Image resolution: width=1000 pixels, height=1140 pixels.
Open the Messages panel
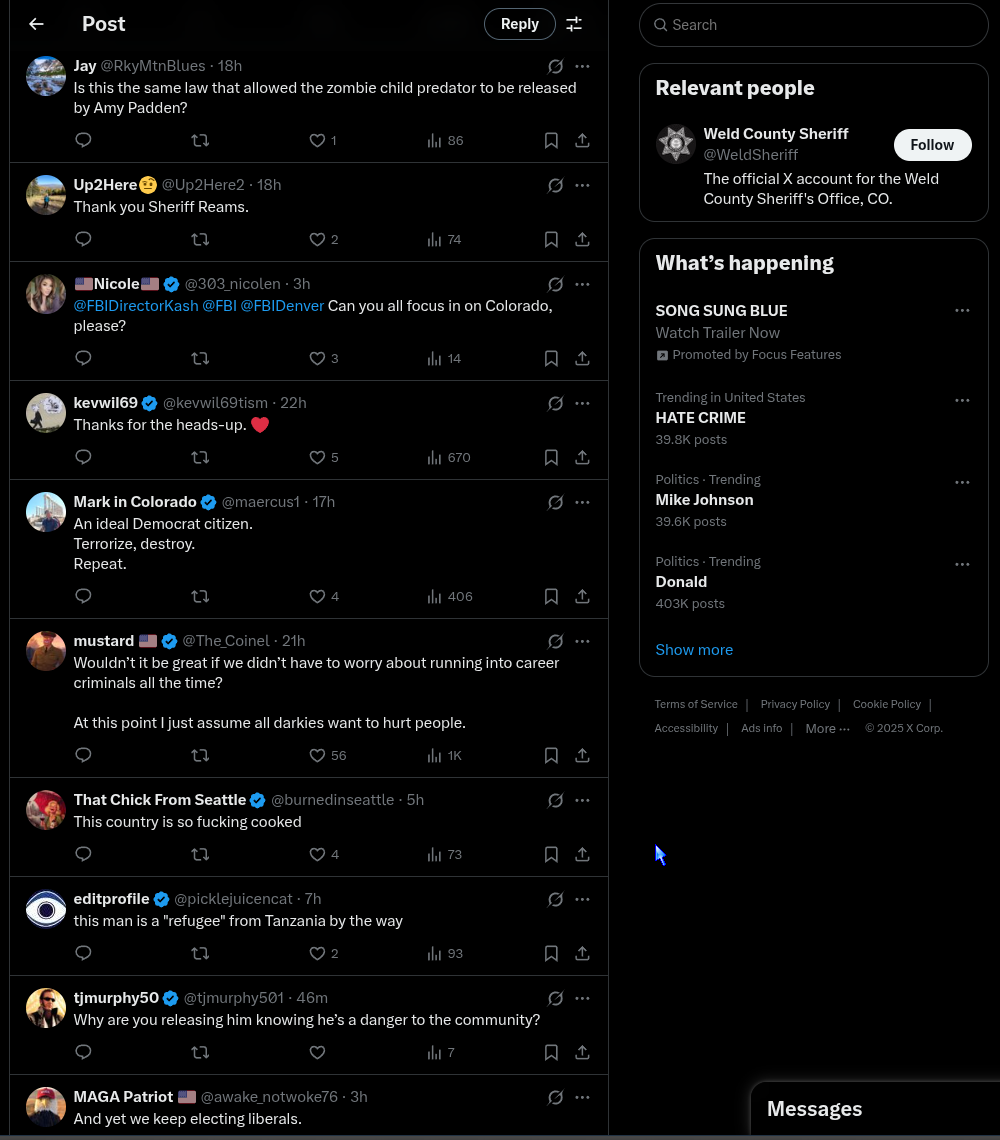pos(814,1109)
